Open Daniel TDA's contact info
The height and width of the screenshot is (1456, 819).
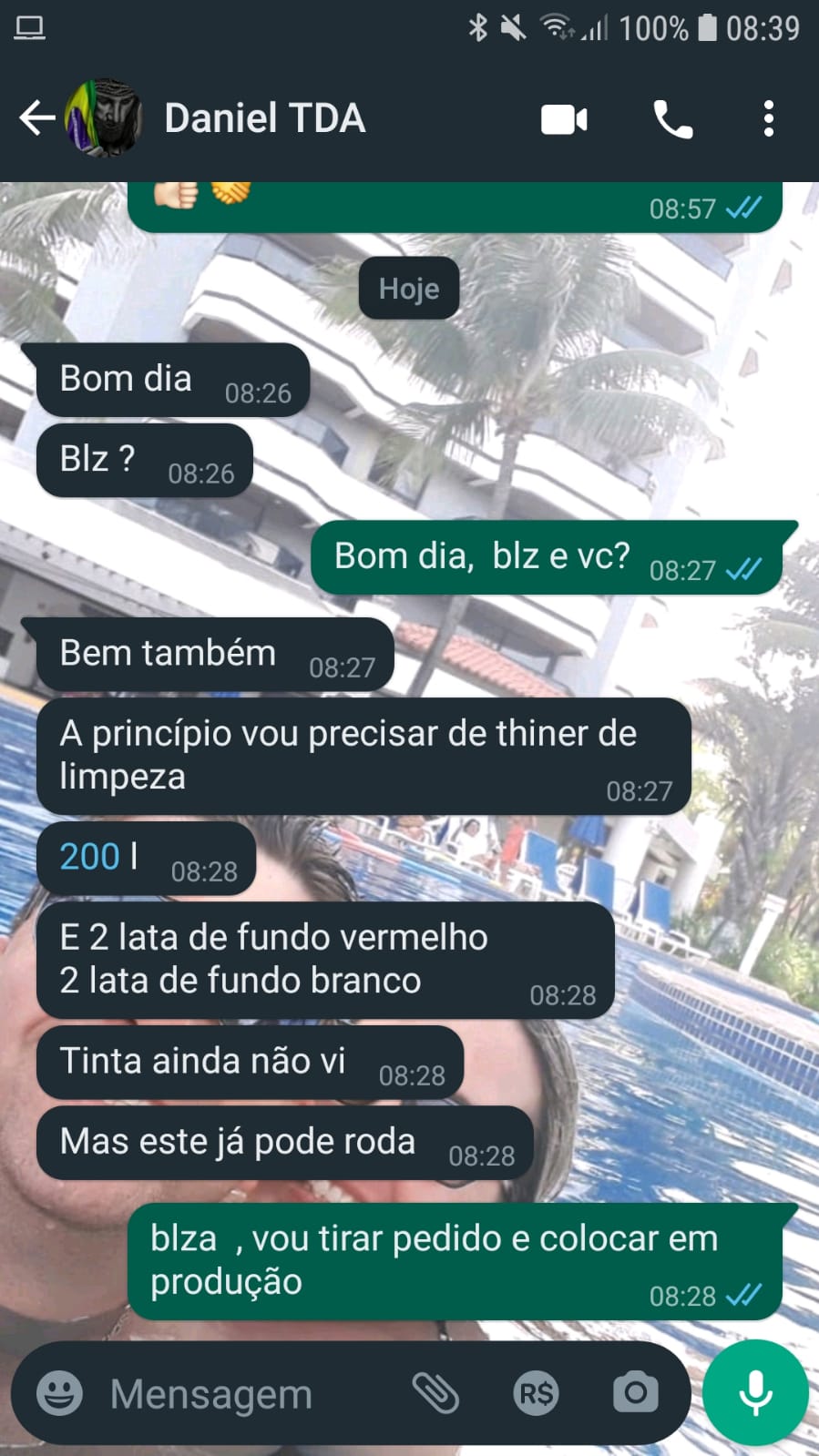pos(264,118)
